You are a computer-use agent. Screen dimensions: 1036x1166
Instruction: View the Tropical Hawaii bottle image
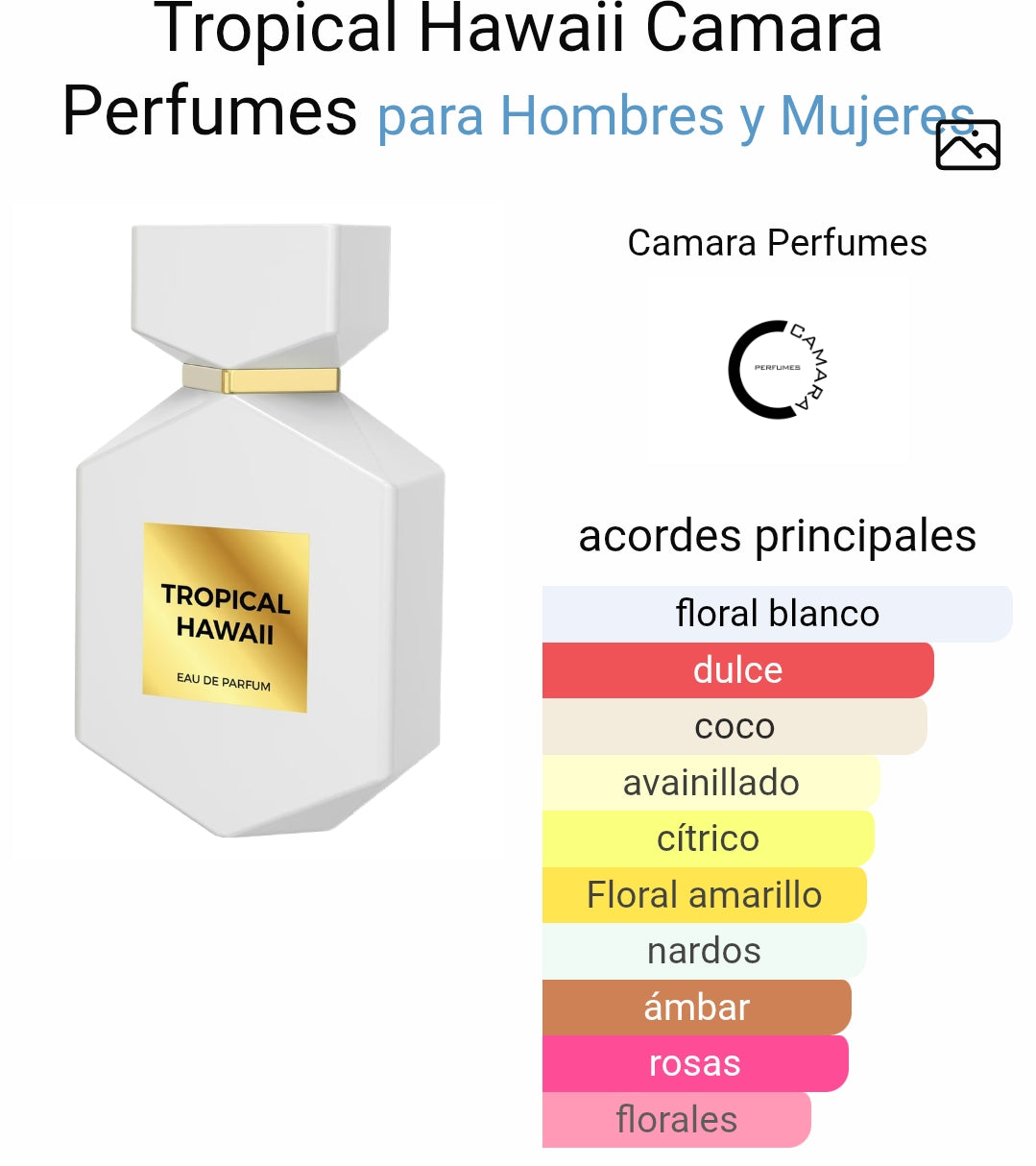tap(260, 530)
